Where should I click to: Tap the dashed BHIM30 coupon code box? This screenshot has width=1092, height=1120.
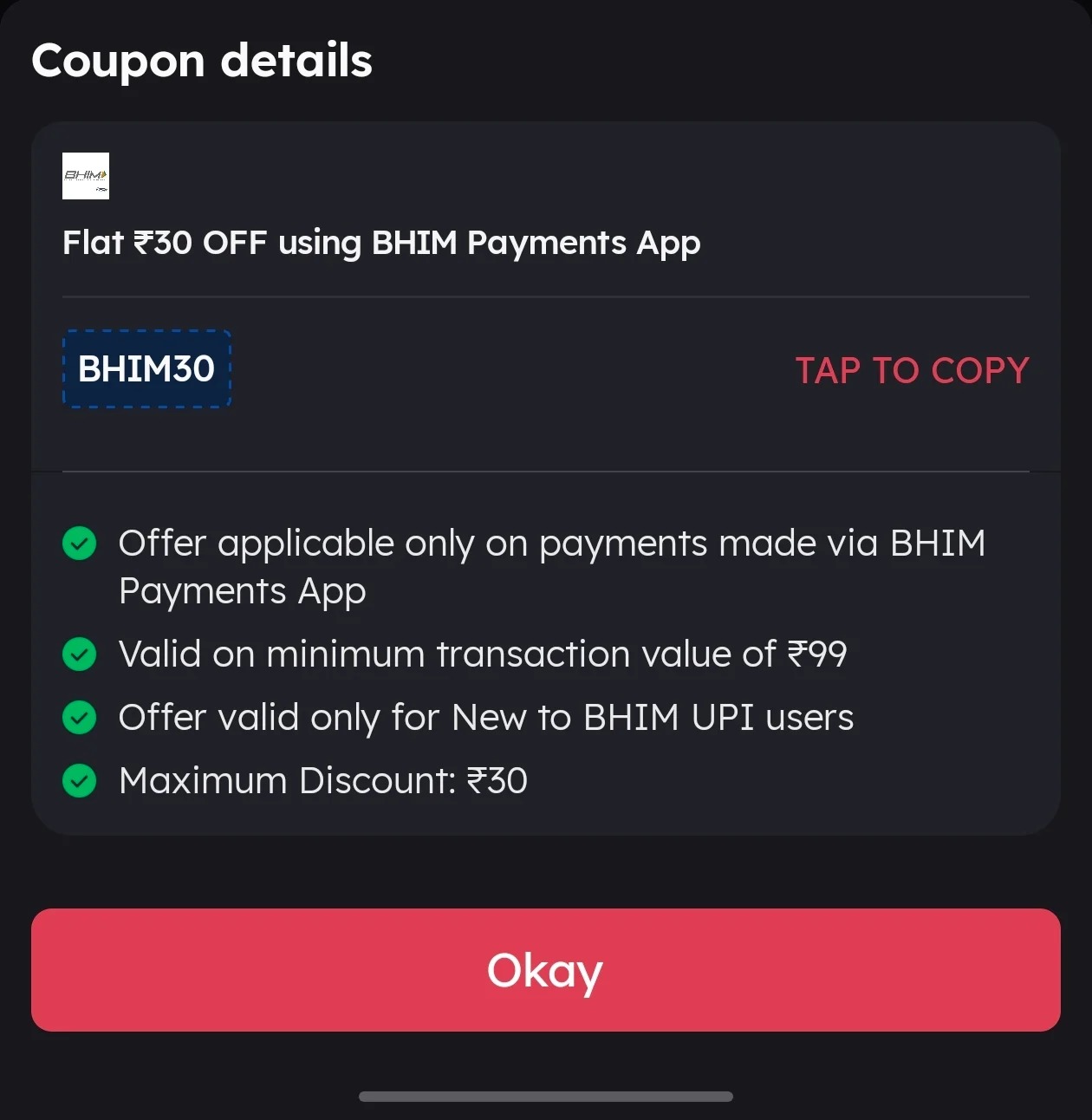[146, 368]
